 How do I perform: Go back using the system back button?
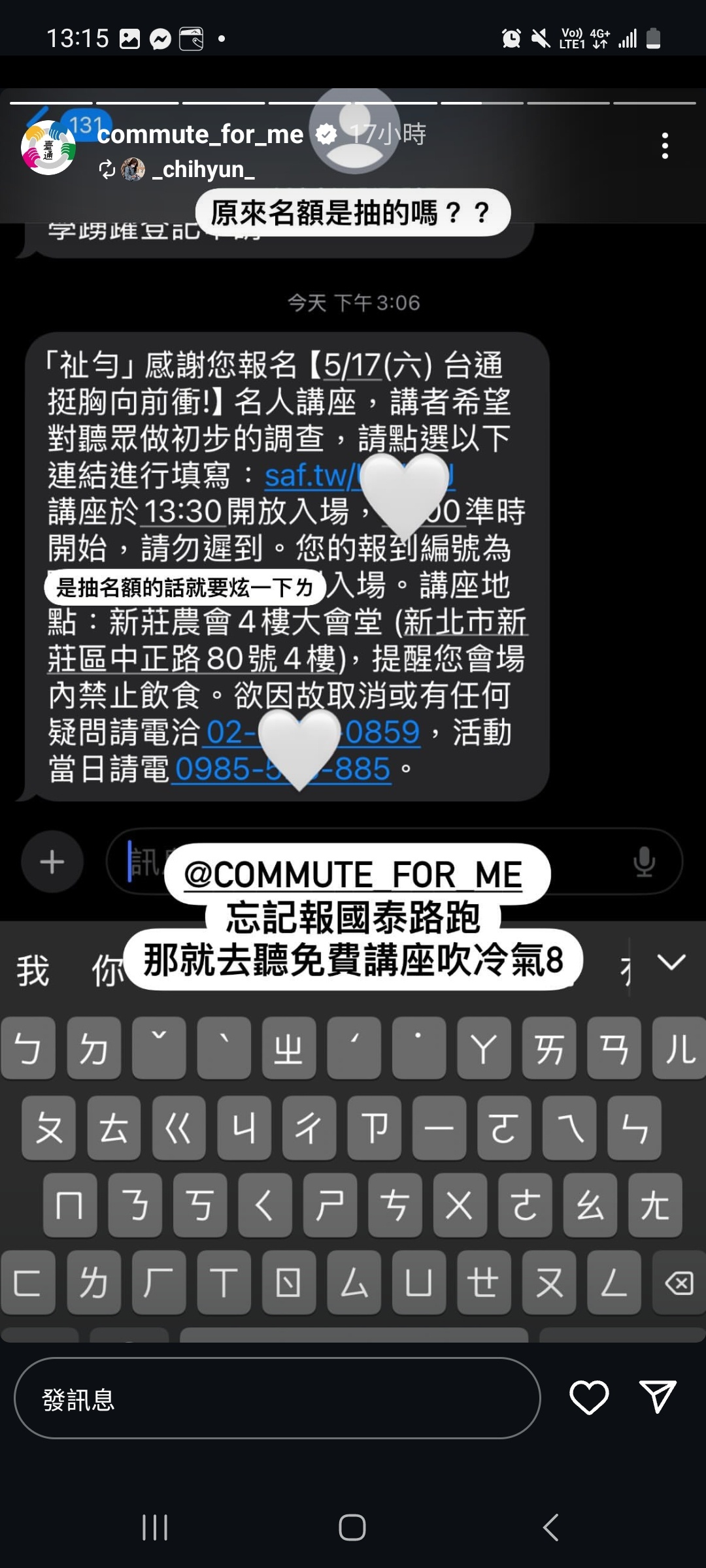click(x=550, y=1527)
